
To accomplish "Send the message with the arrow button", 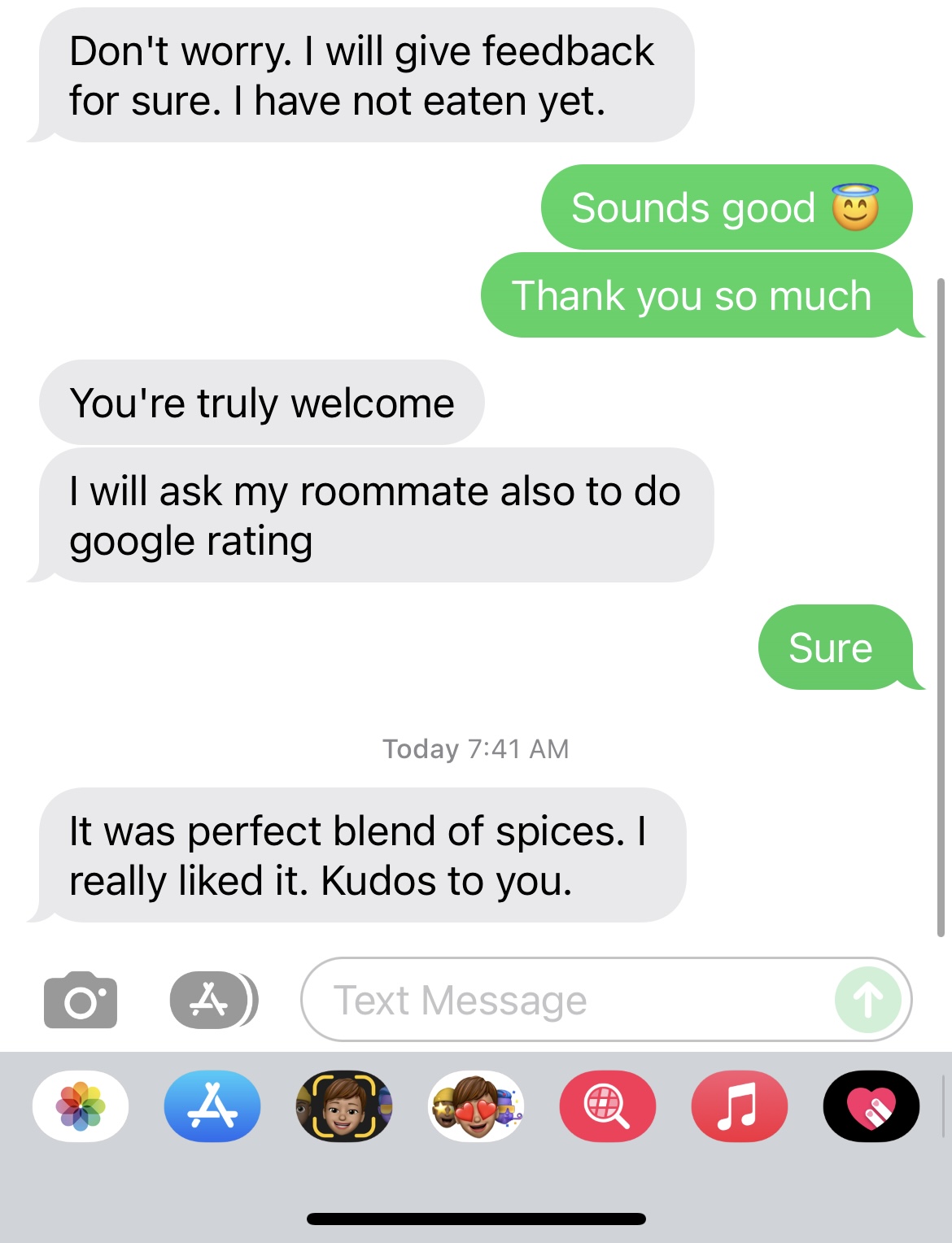I will 867,1000.
